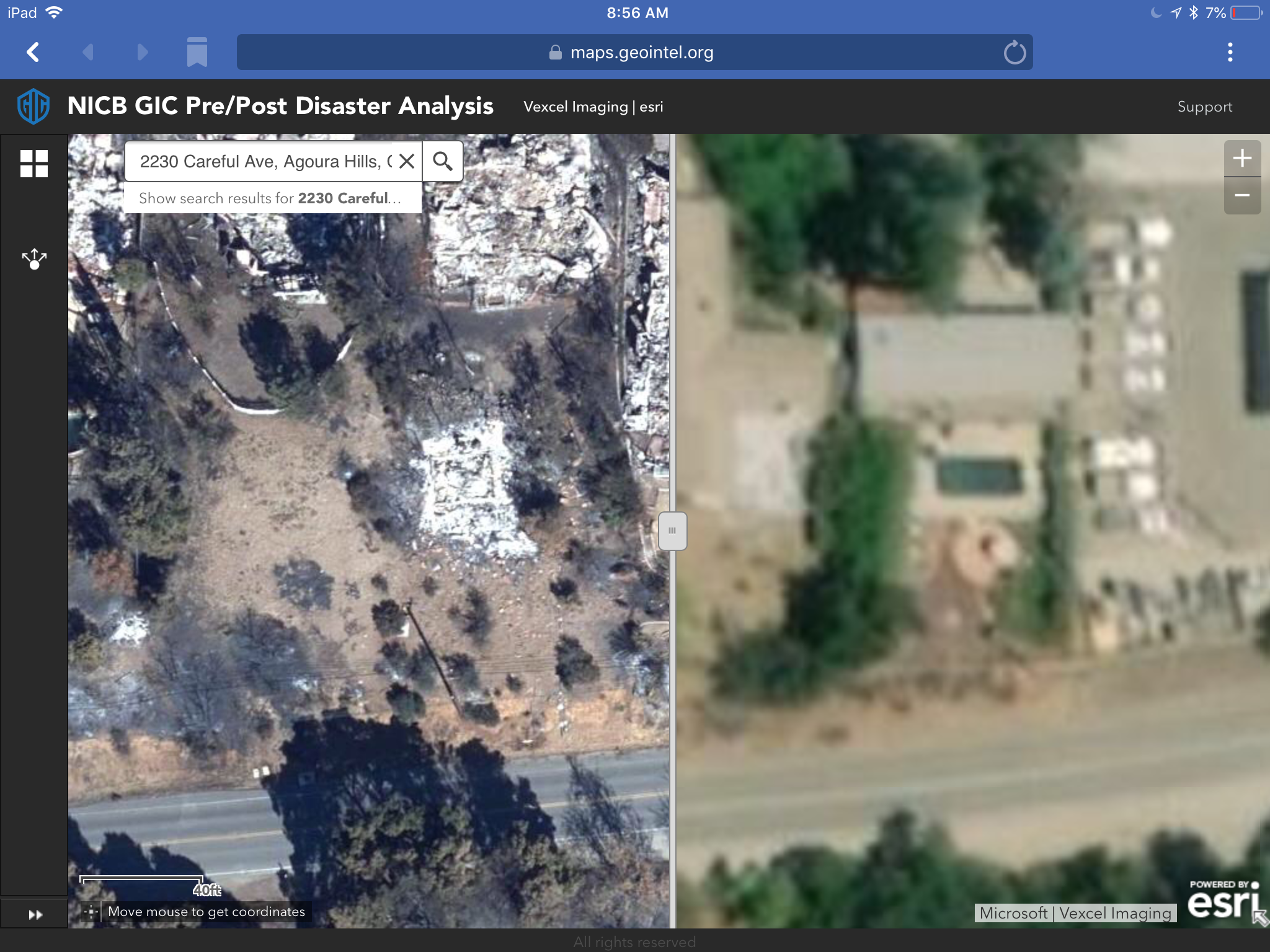1270x952 pixels.
Task: Go back using the browser back chevron
Action: tap(33, 52)
